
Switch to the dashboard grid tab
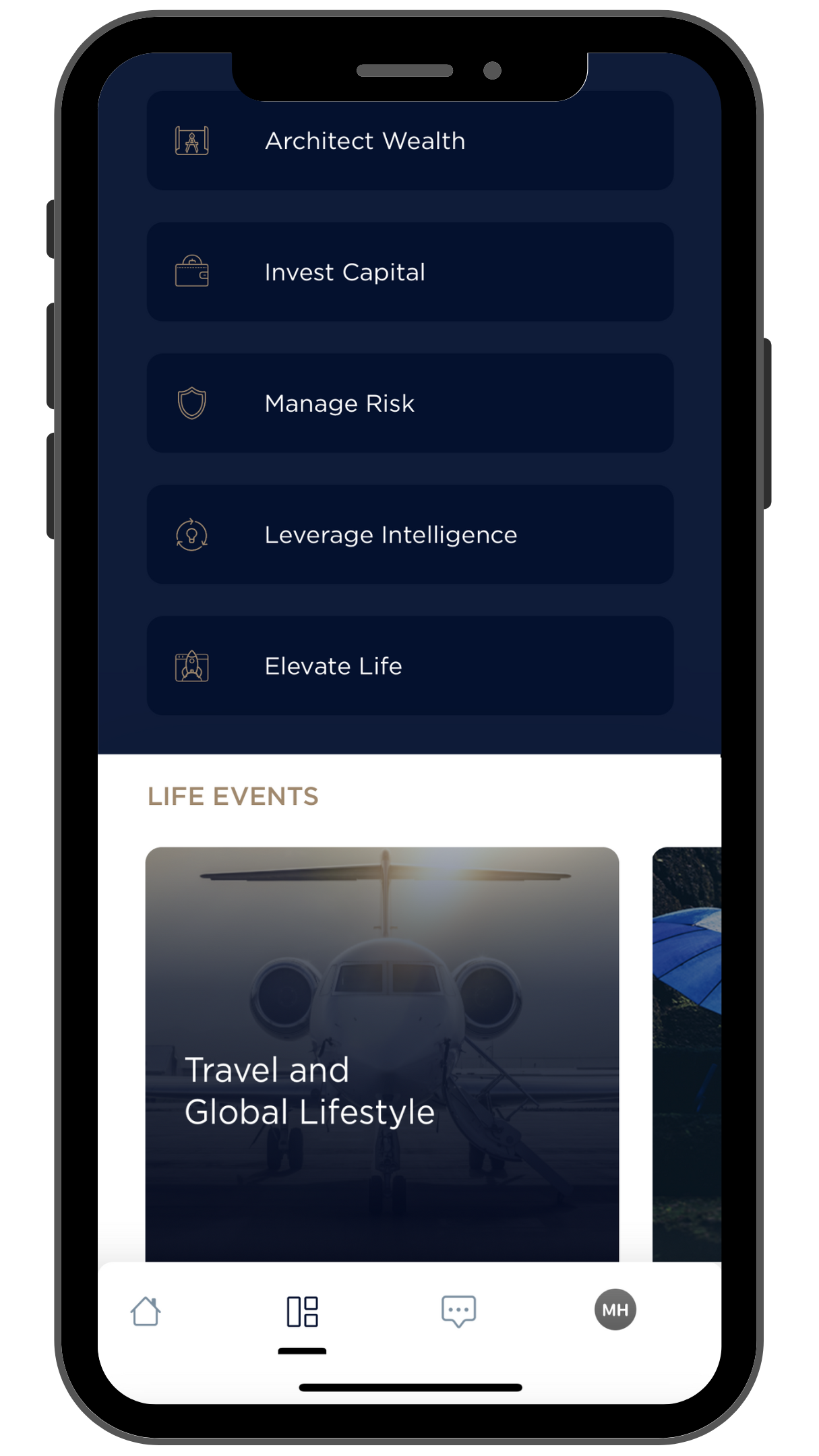click(x=302, y=1311)
